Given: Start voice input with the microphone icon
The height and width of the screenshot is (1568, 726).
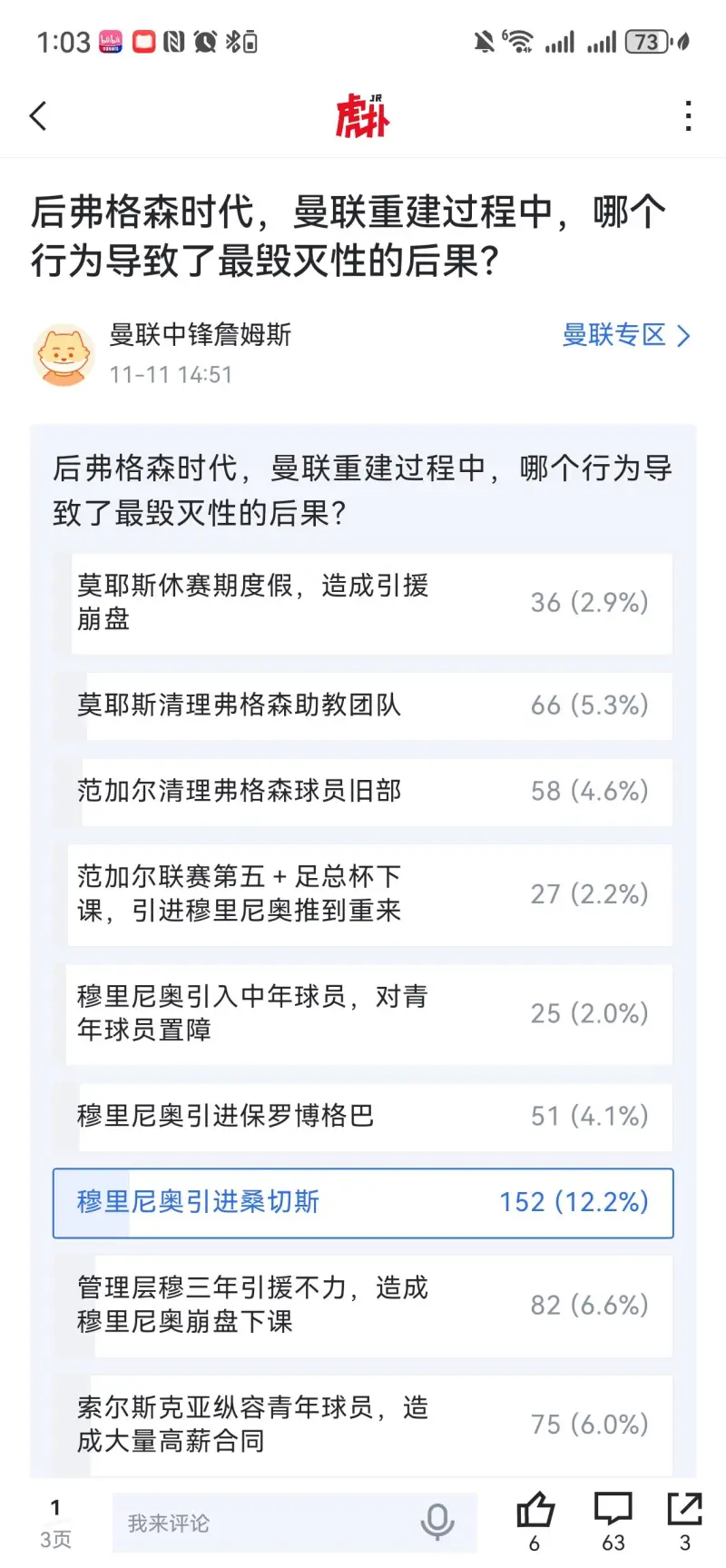Looking at the screenshot, I should [x=437, y=1522].
